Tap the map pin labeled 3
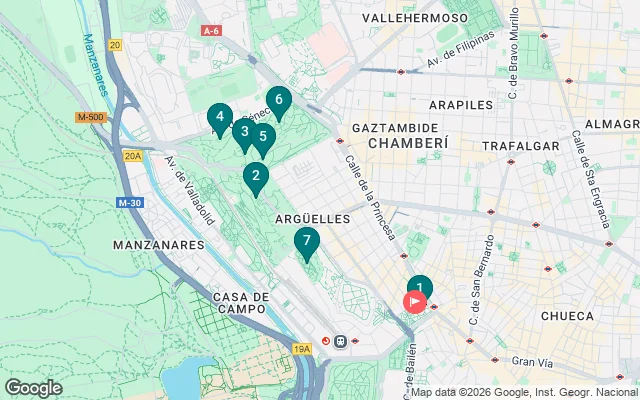Viewport: 640px width, 400px height. pyautogui.click(x=242, y=131)
